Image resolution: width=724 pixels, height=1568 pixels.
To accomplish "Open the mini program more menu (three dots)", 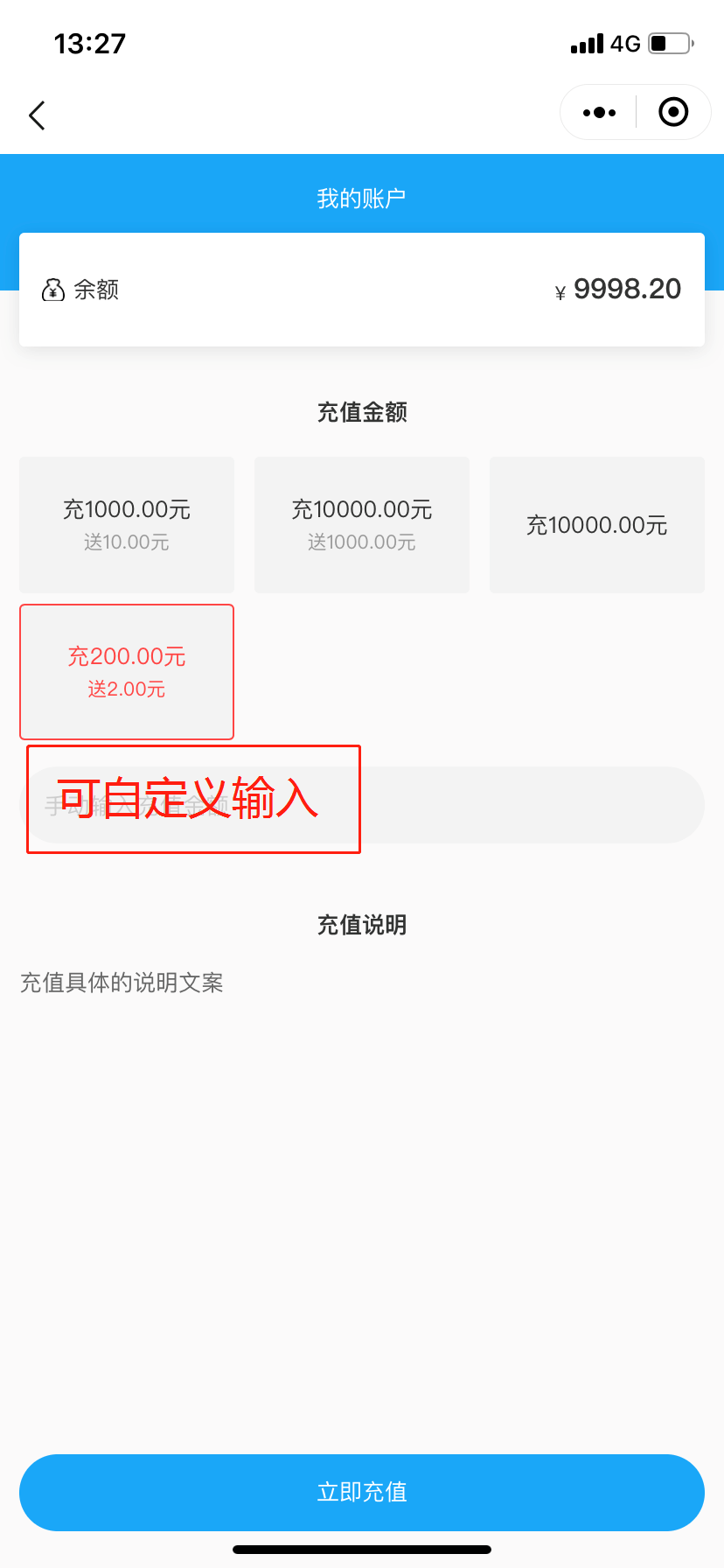I will [x=599, y=113].
